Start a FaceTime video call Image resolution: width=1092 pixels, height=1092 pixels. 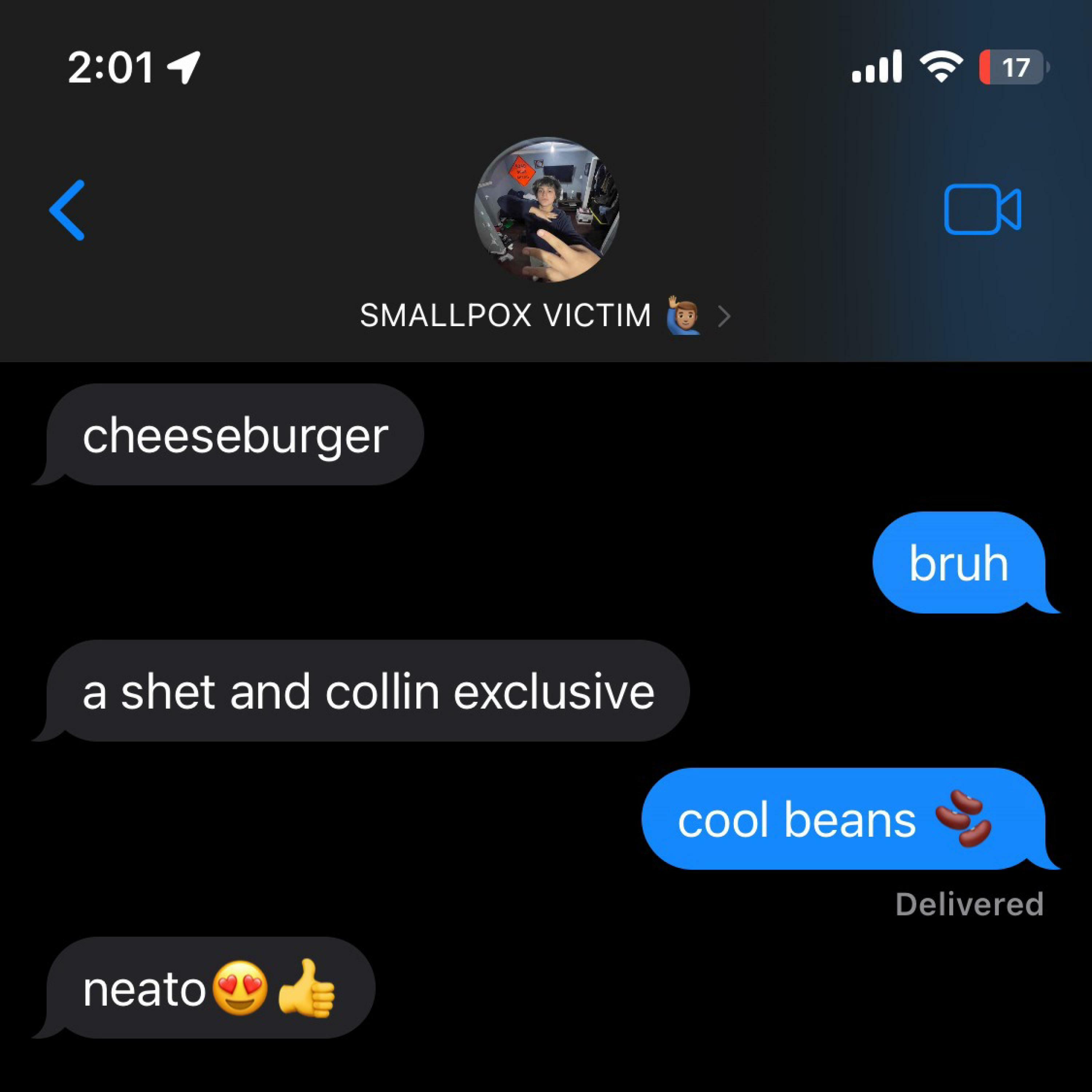[982, 209]
